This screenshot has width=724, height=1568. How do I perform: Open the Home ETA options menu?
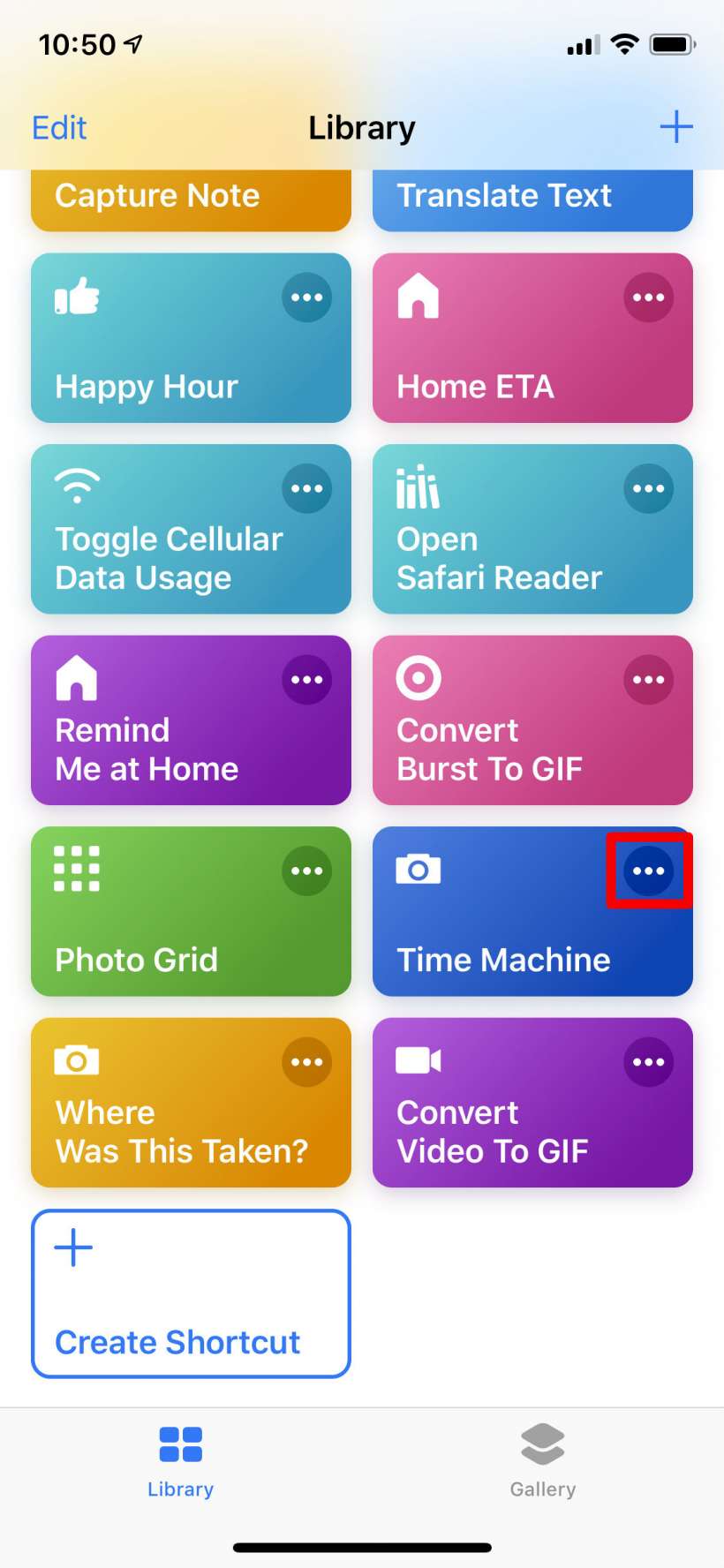pyautogui.click(x=648, y=298)
